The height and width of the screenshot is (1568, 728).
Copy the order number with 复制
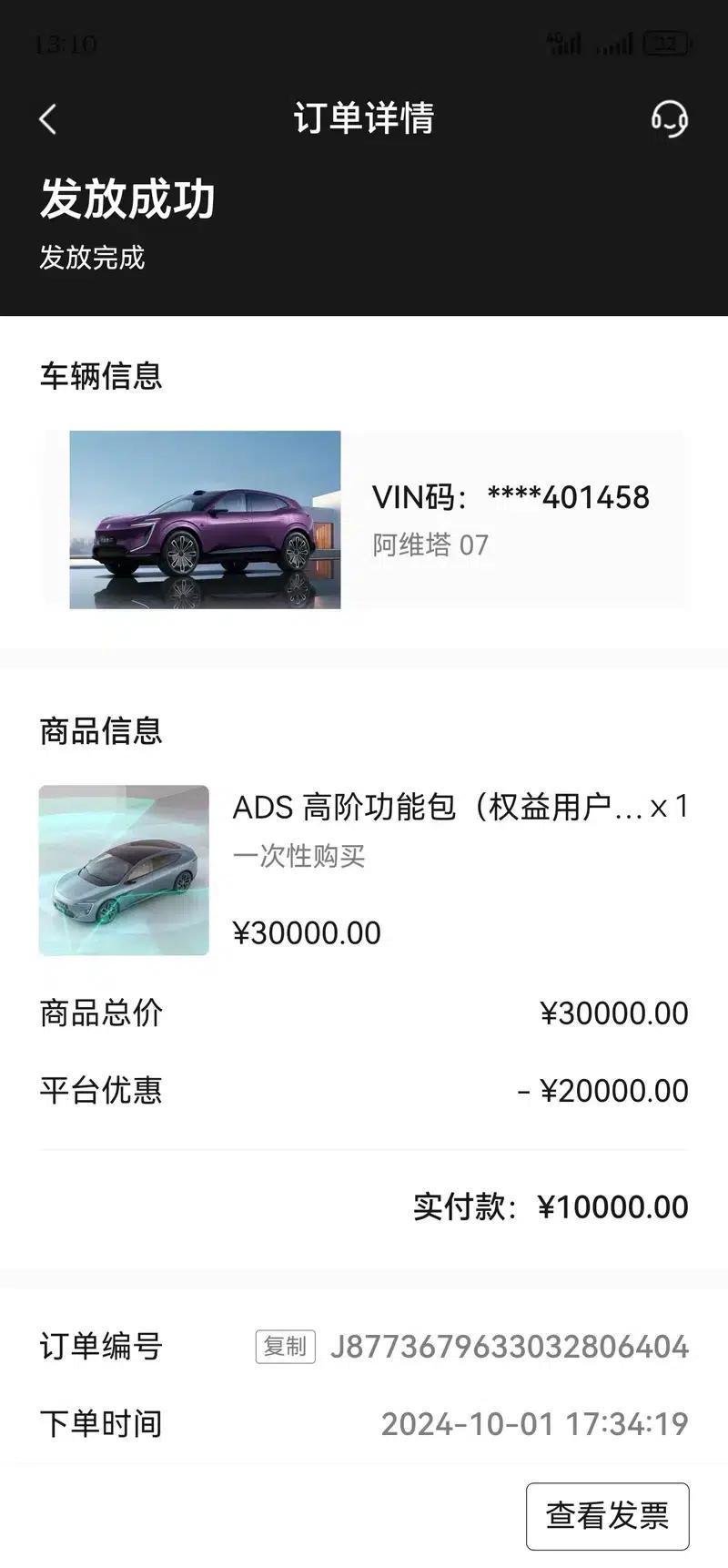pos(285,1346)
